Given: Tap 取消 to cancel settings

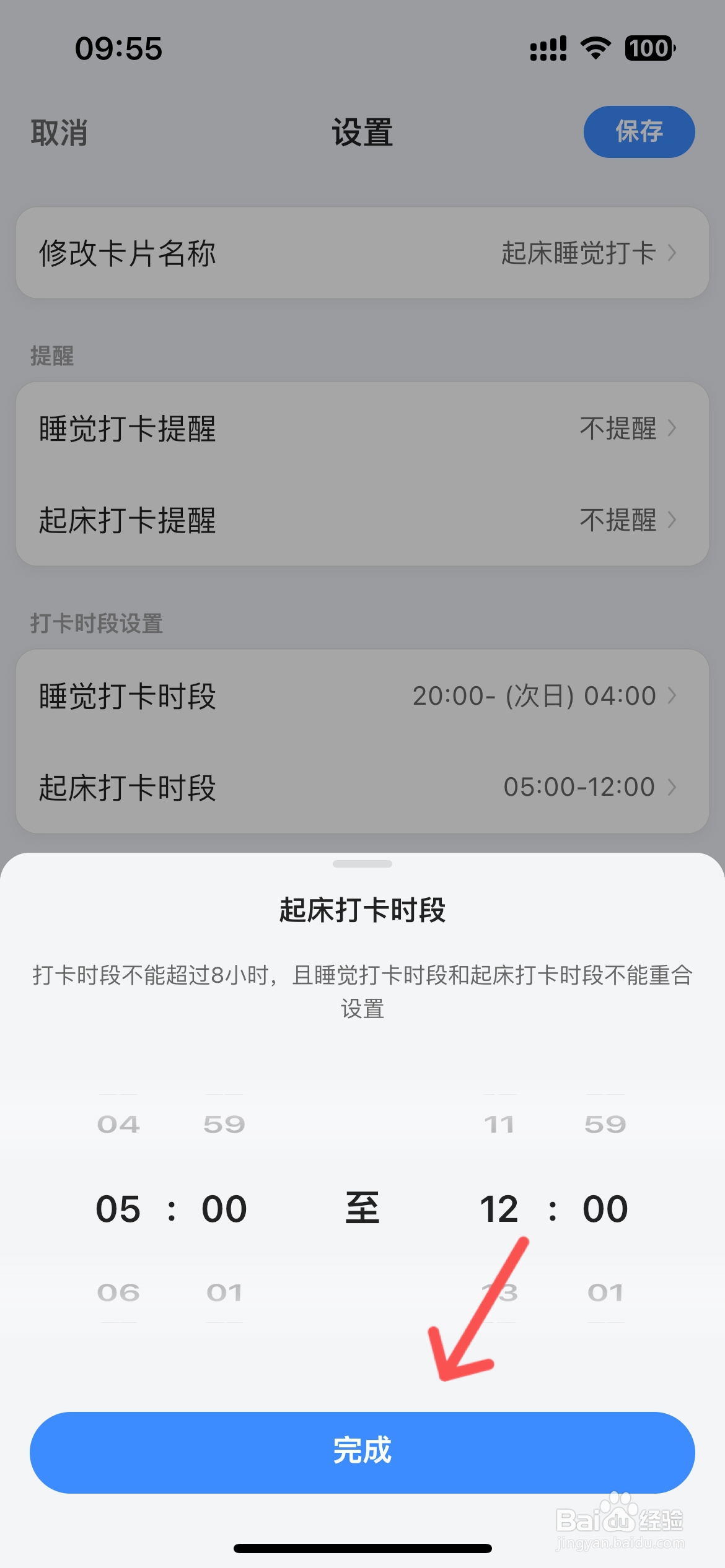Looking at the screenshot, I should 59,133.
